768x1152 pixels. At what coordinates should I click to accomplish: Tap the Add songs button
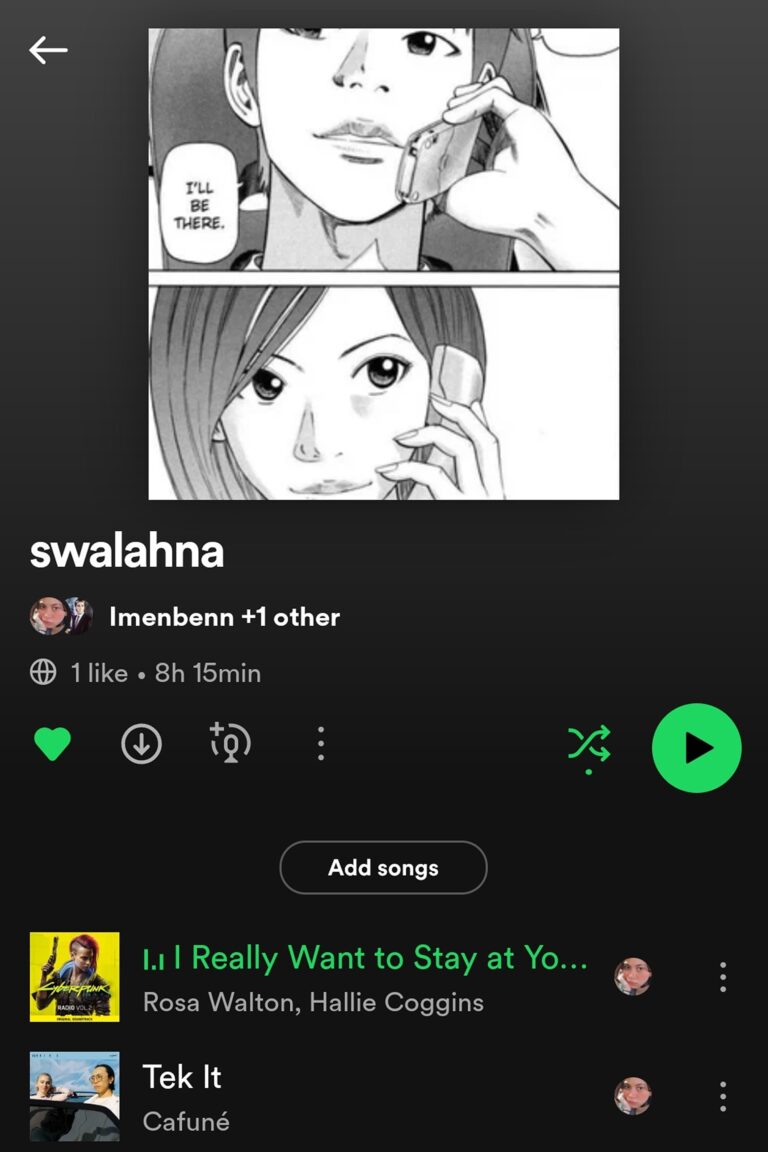(x=383, y=867)
